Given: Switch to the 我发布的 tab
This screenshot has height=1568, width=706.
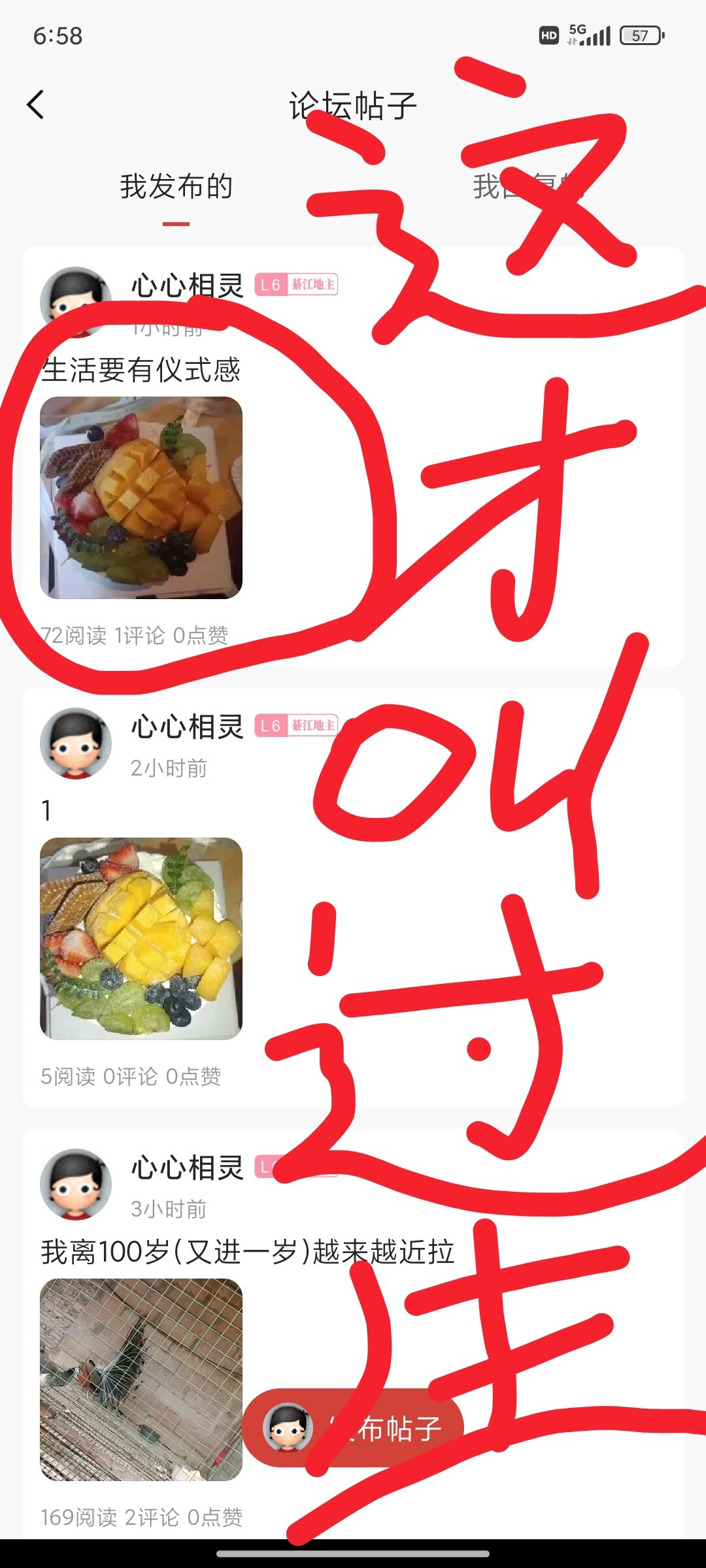Looking at the screenshot, I should pyautogui.click(x=176, y=187).
